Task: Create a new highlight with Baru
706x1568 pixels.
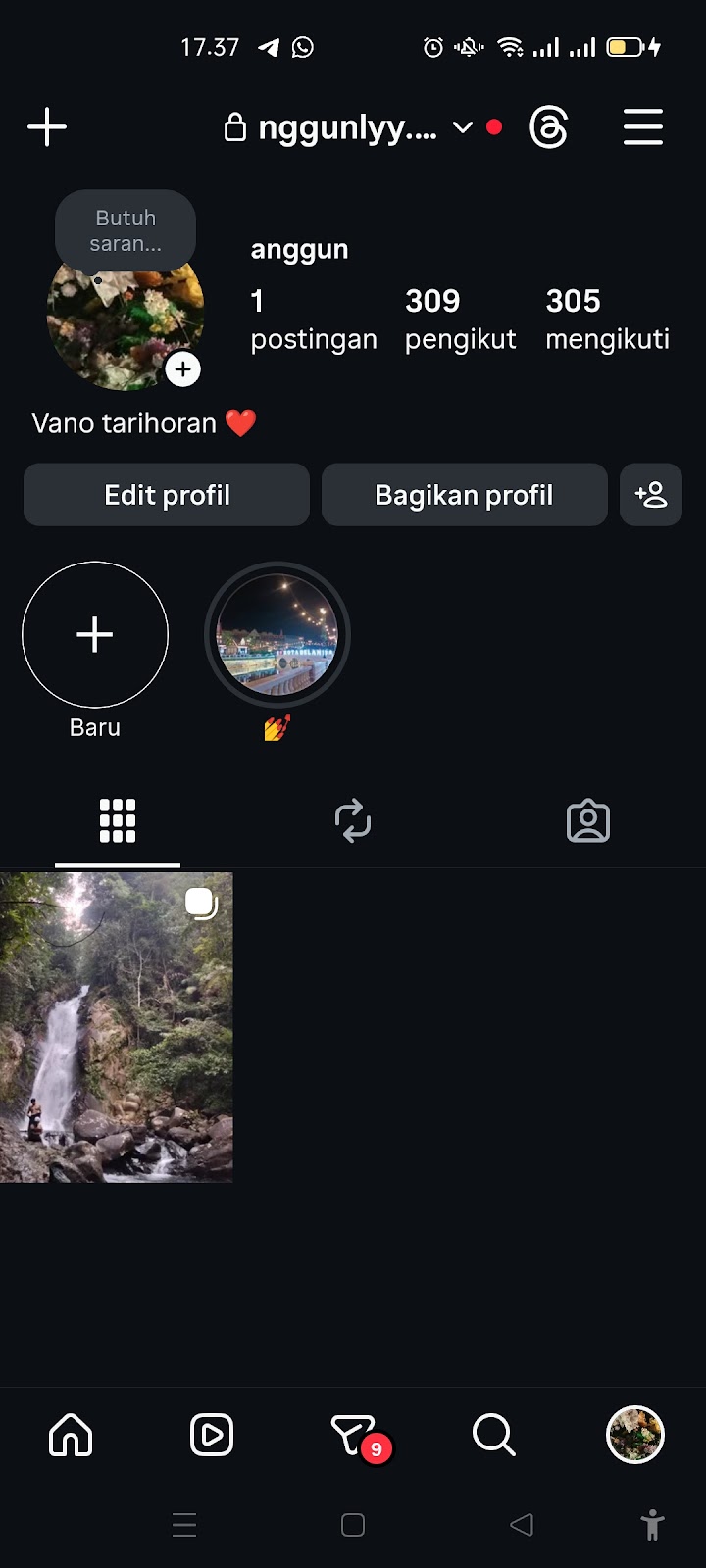Action: tap(95, 635)
